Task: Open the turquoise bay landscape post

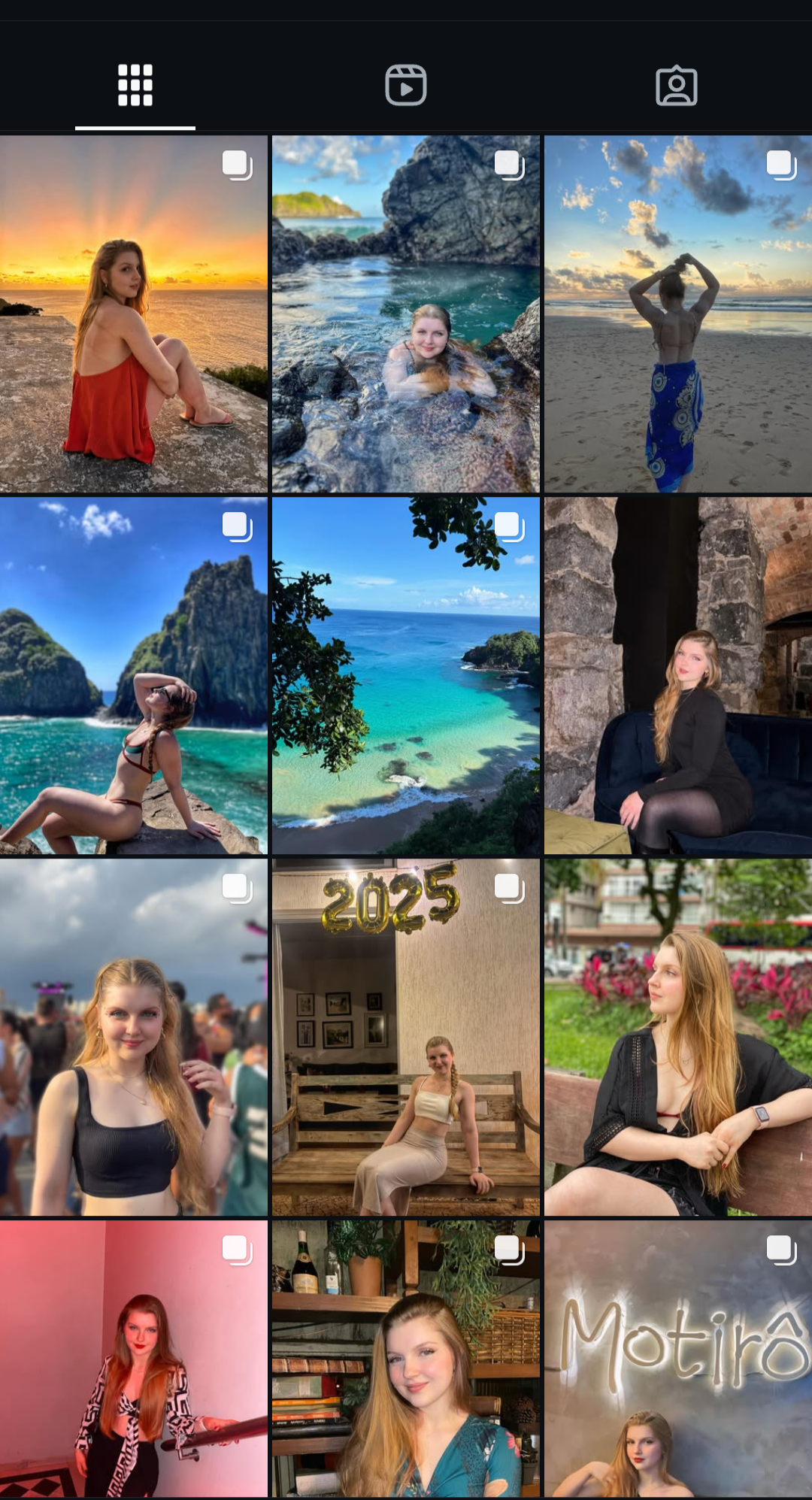Action: point(406,675)
